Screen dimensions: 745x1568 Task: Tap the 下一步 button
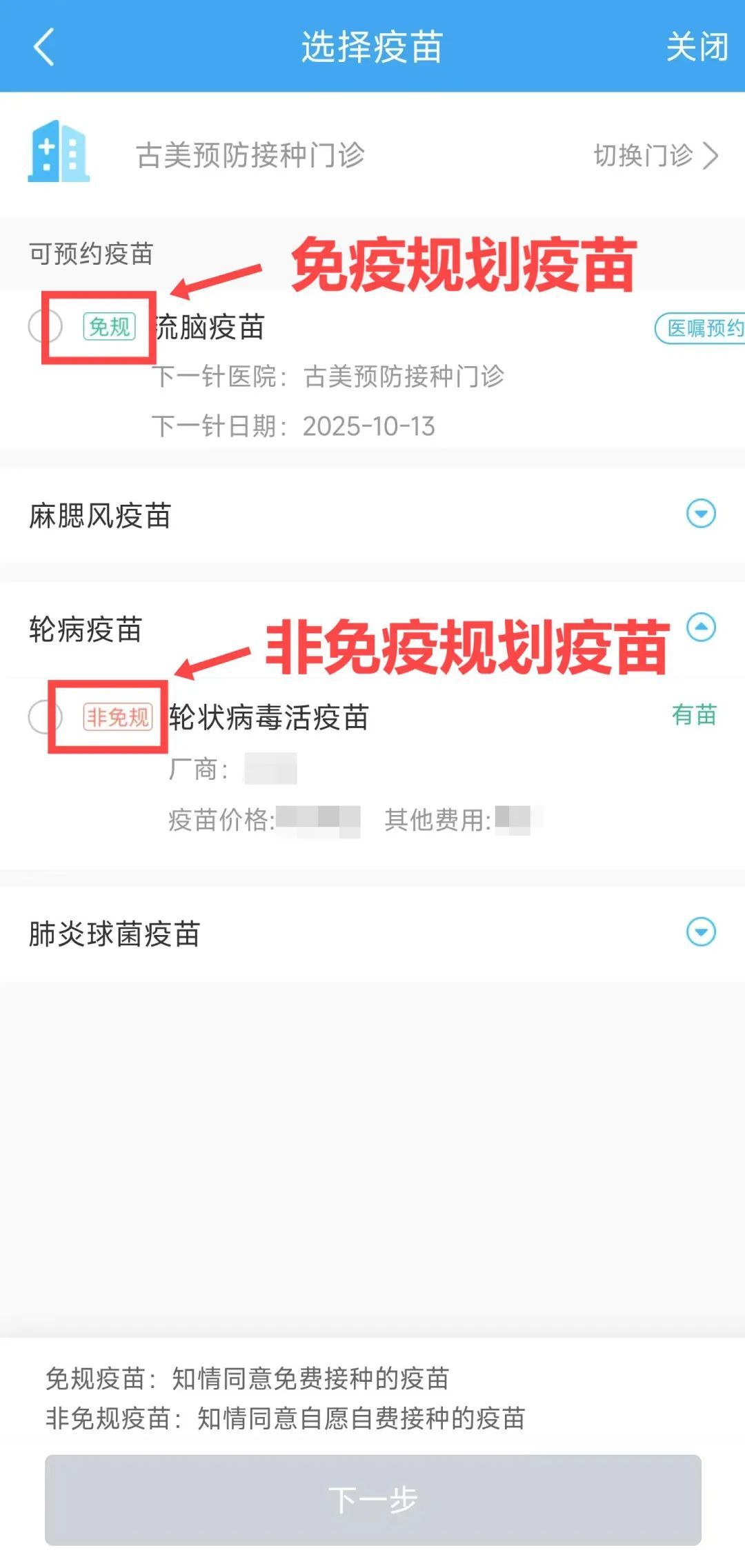coord(372,1500)
